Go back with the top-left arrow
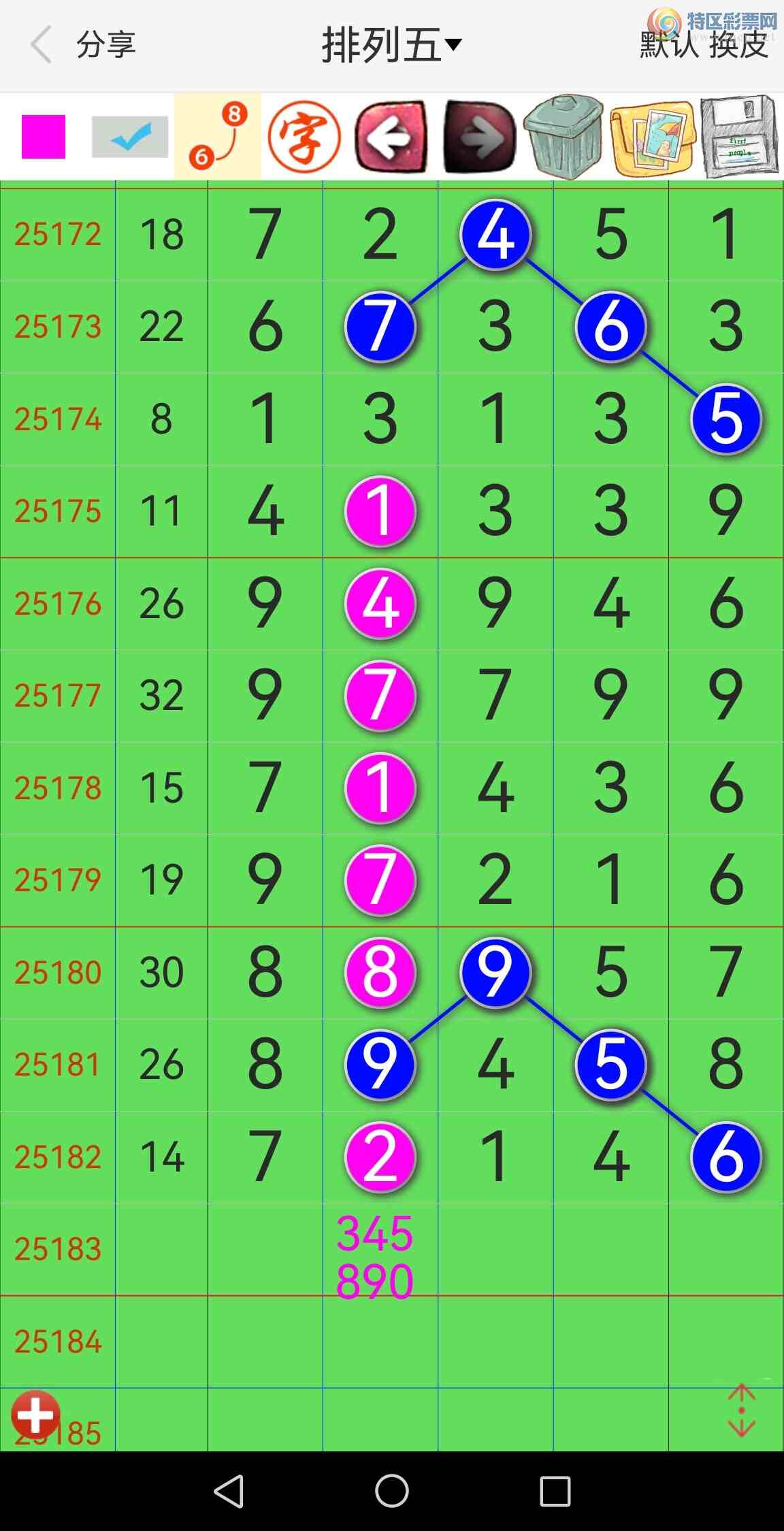The height and width of the screenshot is (1531, 784). (x=42, y=45)
